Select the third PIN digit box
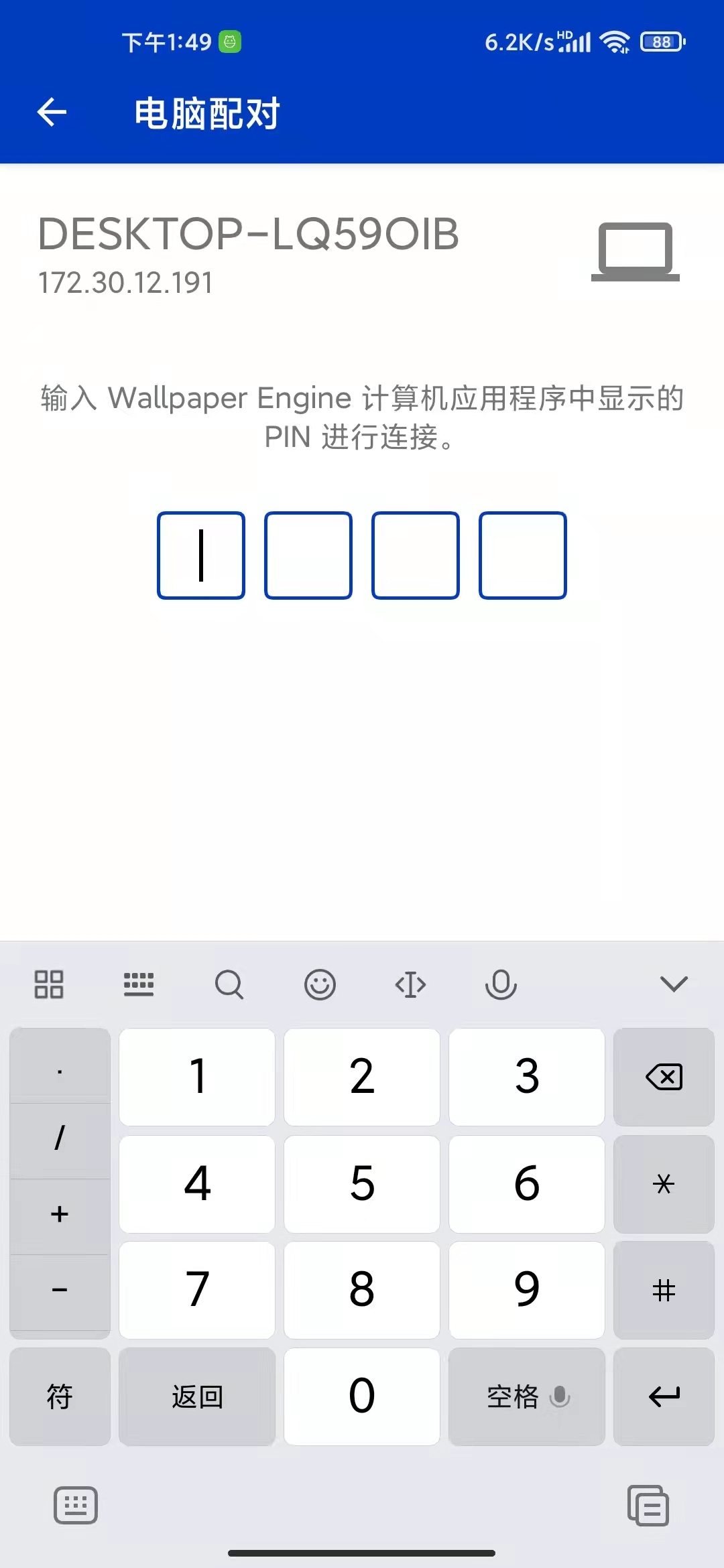The width and height of the screenshot is (724, 1568). [416, 555]
